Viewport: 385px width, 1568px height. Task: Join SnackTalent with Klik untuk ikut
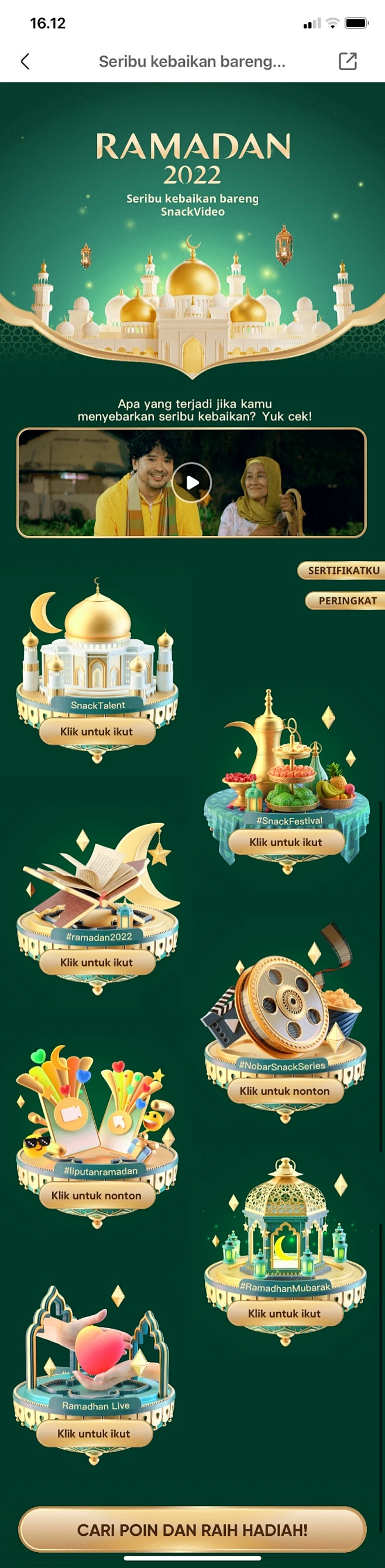pos(96,732)
